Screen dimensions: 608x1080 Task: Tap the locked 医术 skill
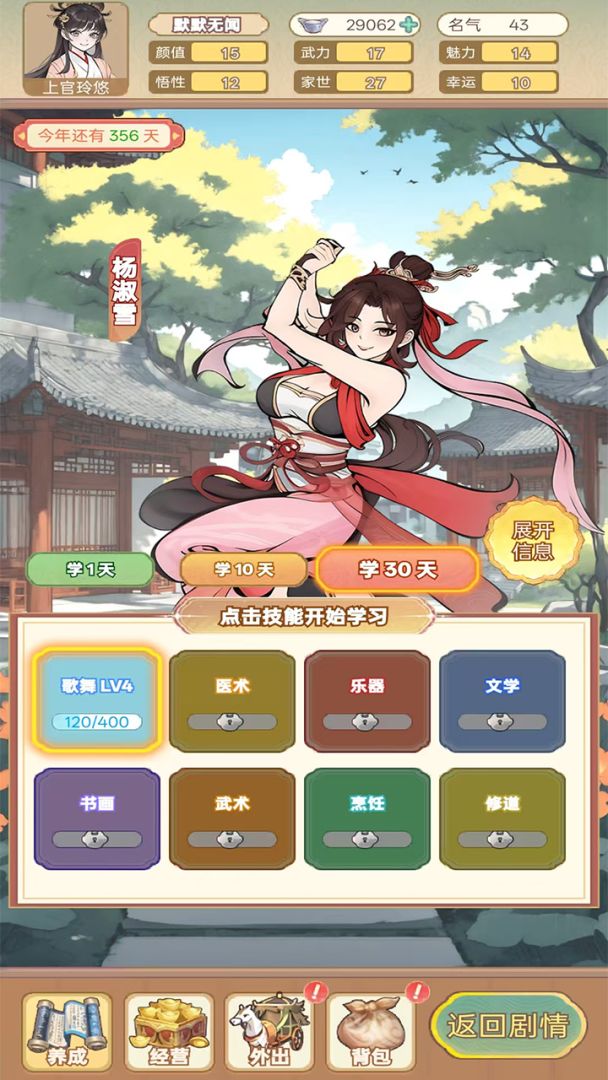click(232, 700)
